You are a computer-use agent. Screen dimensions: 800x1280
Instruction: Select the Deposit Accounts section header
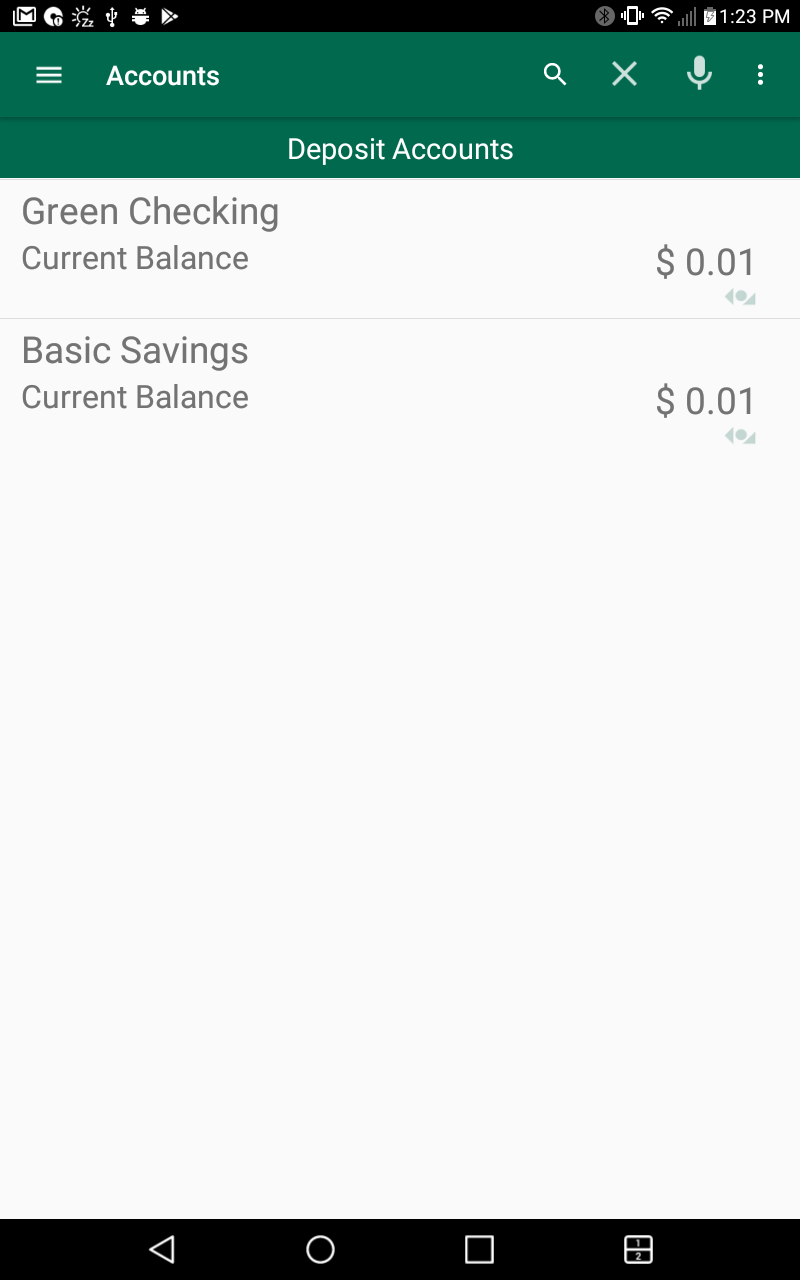click(x=400, y=148)
